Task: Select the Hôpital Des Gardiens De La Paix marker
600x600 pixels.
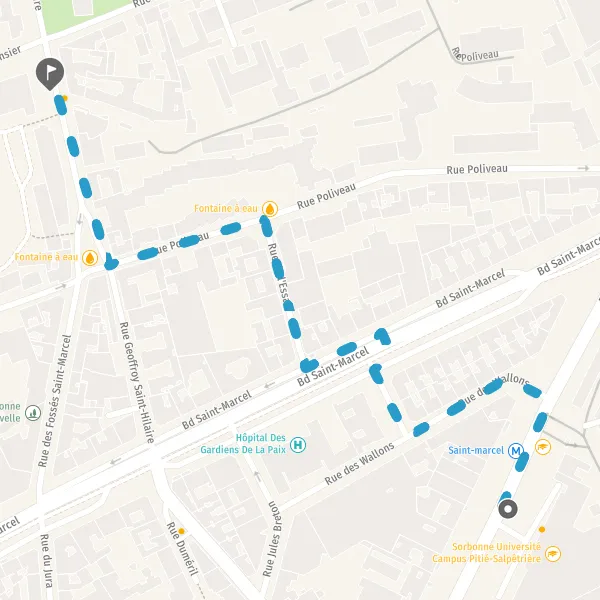Action: 298,445
